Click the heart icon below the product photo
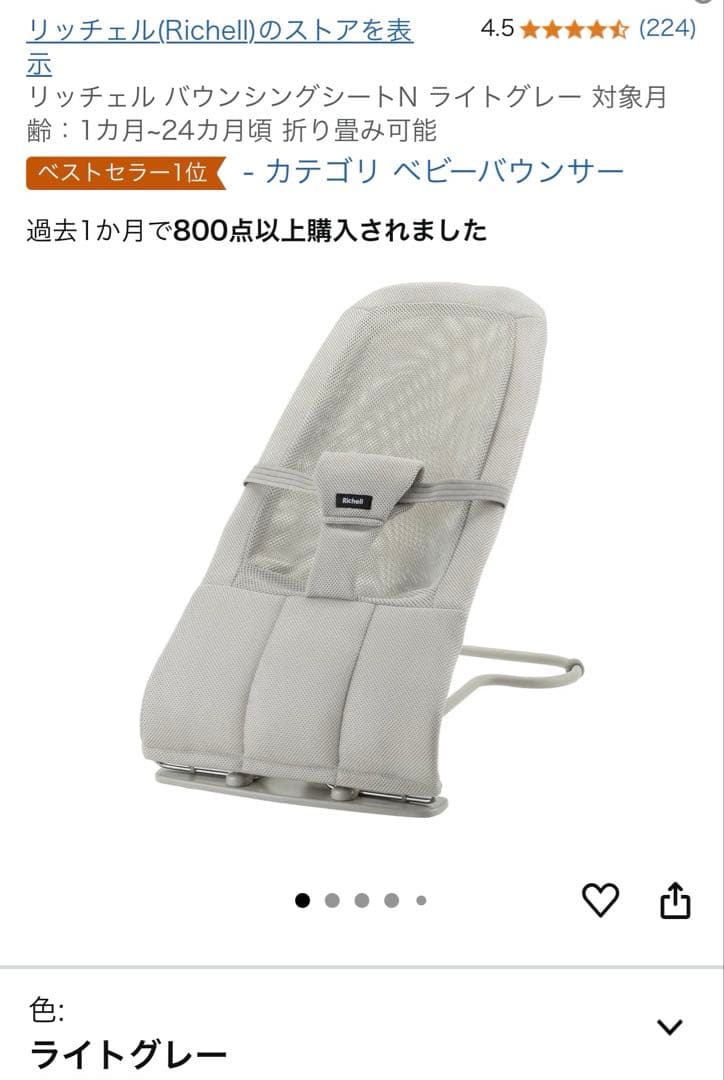Viewport: 724px width, 1080px height. tap(600, 901)
